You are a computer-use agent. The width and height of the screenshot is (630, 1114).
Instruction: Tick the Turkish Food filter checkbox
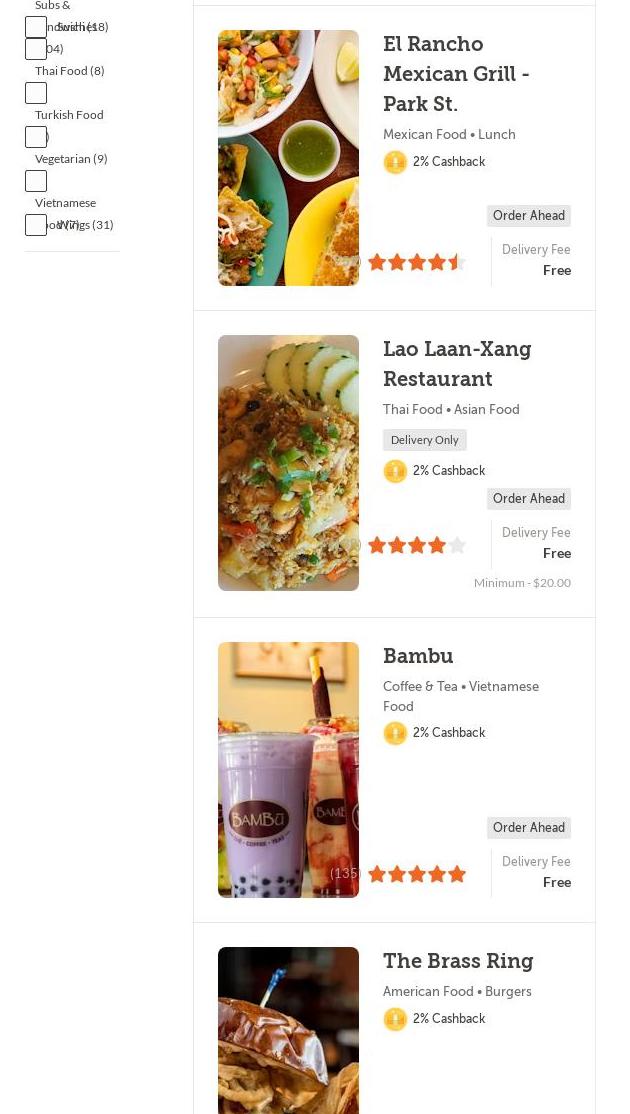(36, 137)
